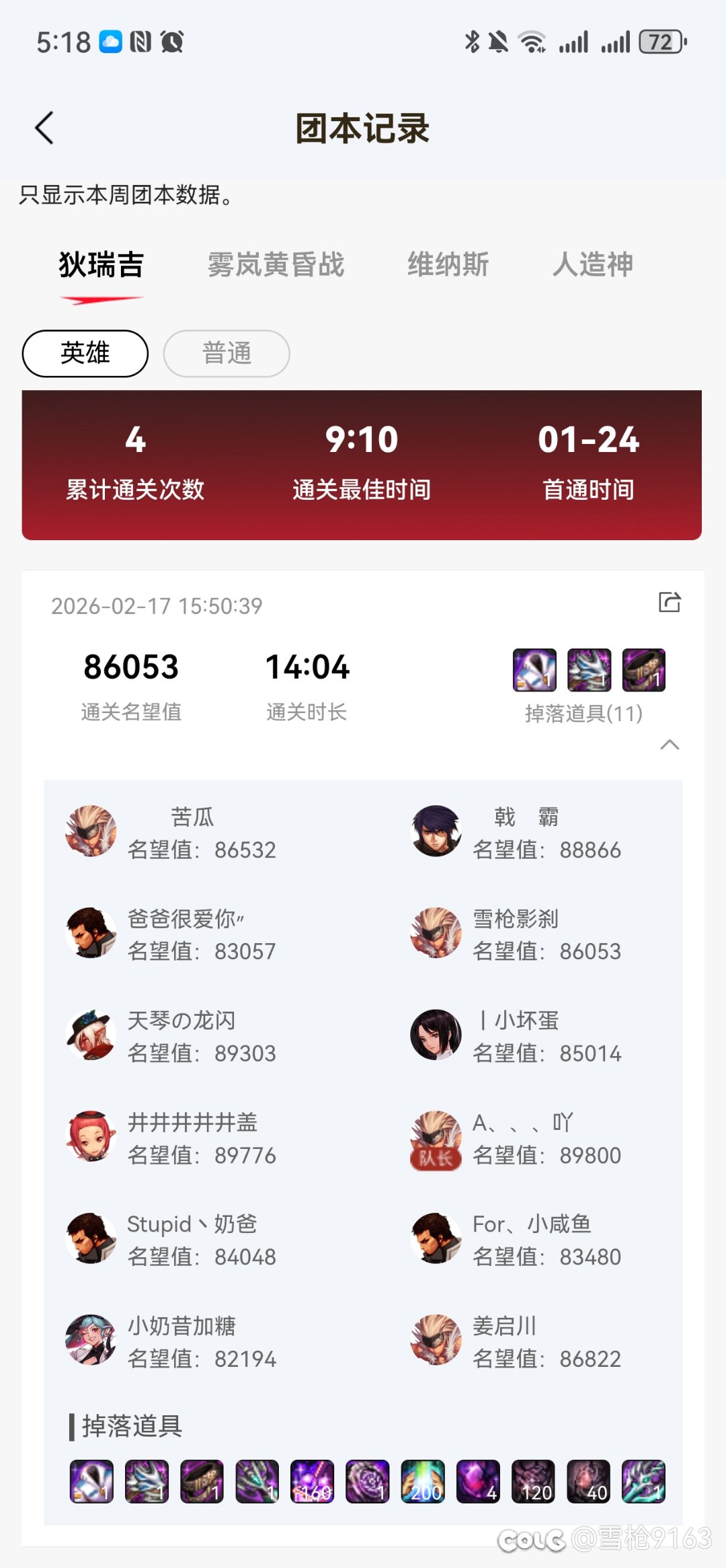Switch to the 雾岚黄昏战 tab

[x=276, y=264]
